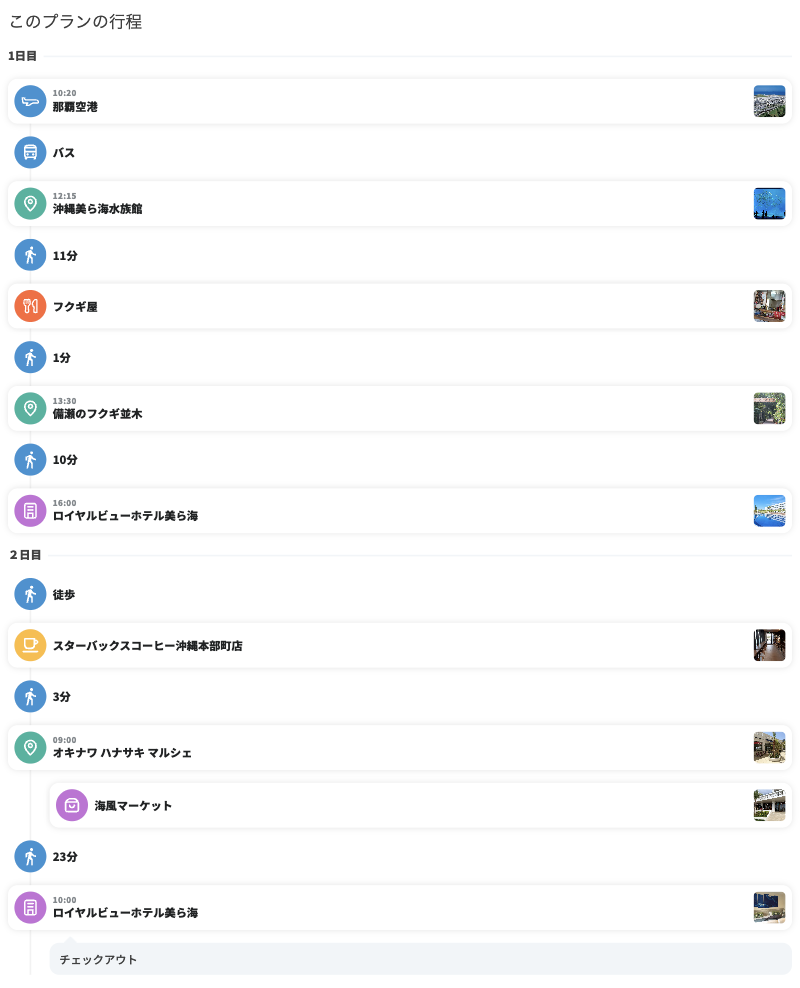
Task: Open the 那覇空港 itinerary card
Action: 400,101
